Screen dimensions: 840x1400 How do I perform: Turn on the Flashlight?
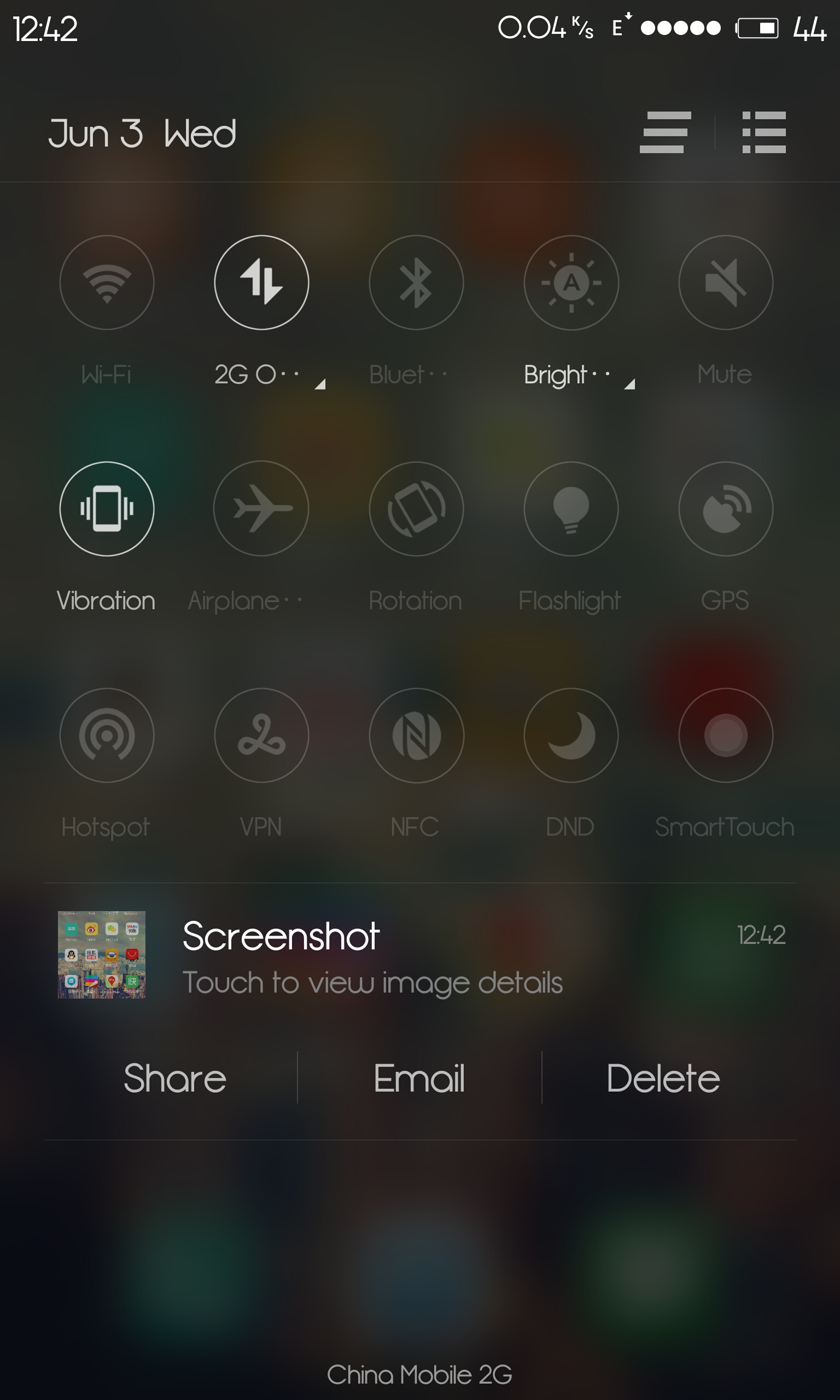[x=570, y=509]
